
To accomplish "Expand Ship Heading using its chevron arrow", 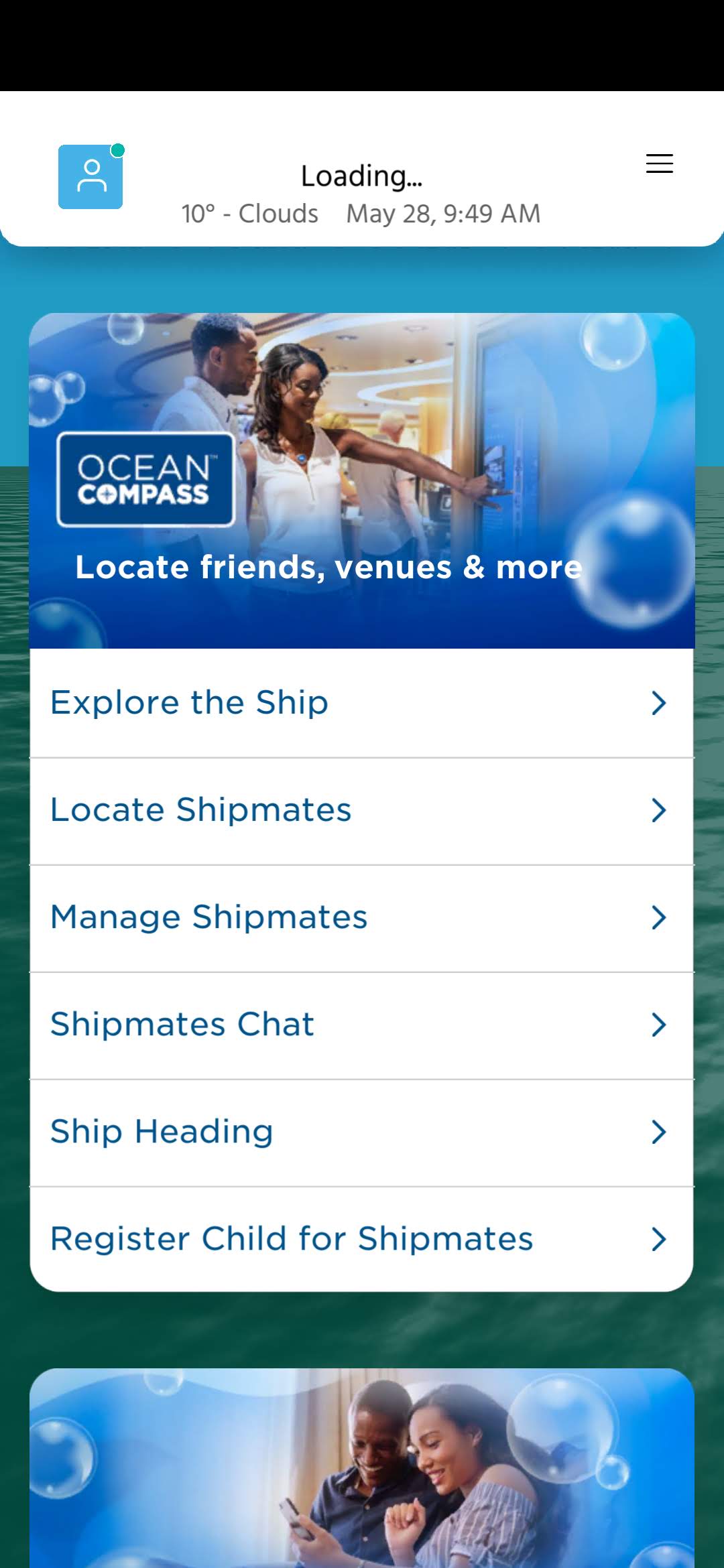I will [658, 1131].
